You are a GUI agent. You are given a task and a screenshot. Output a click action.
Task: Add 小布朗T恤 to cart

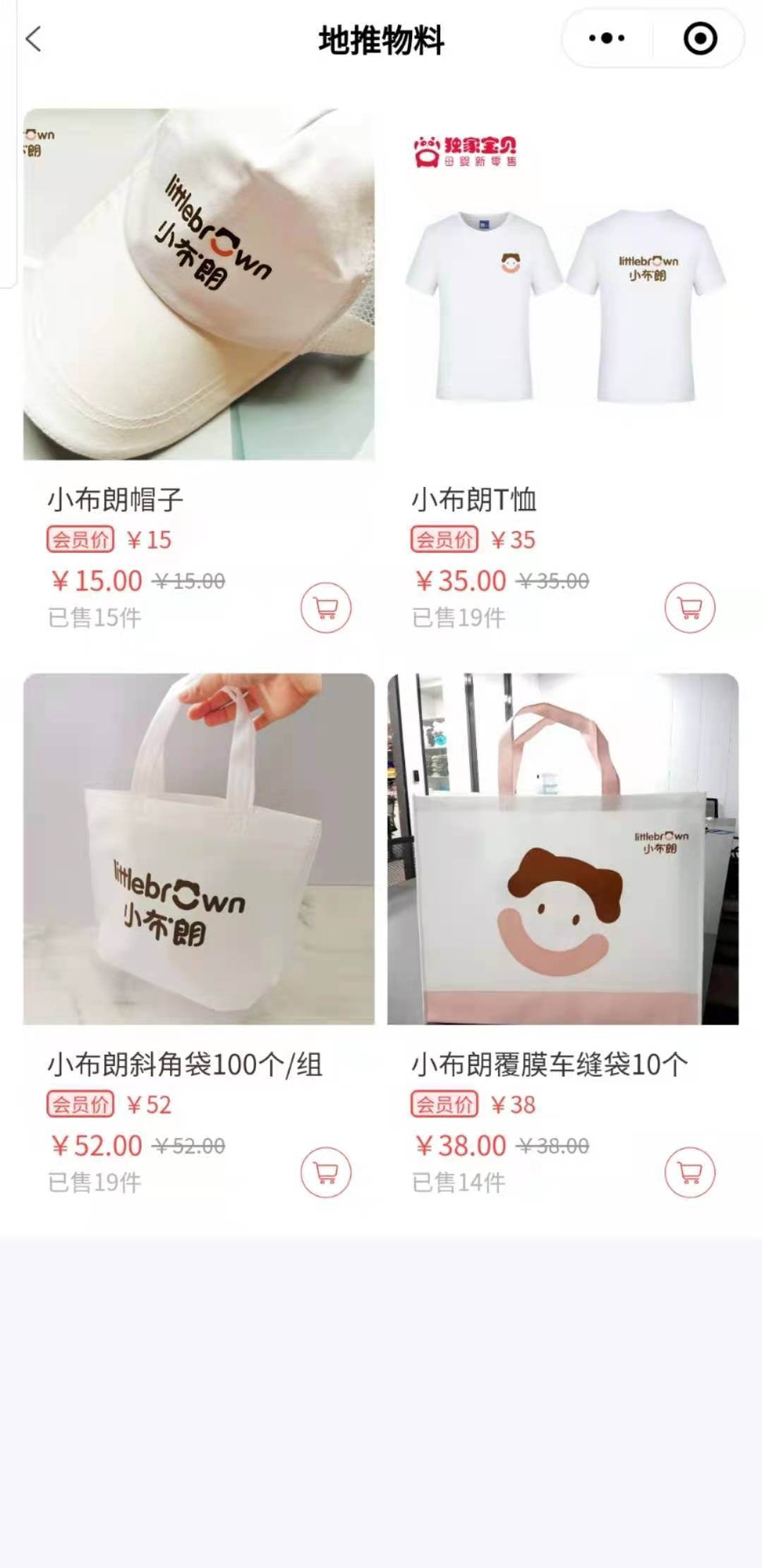pyautogui.click(x=689, y=608)
